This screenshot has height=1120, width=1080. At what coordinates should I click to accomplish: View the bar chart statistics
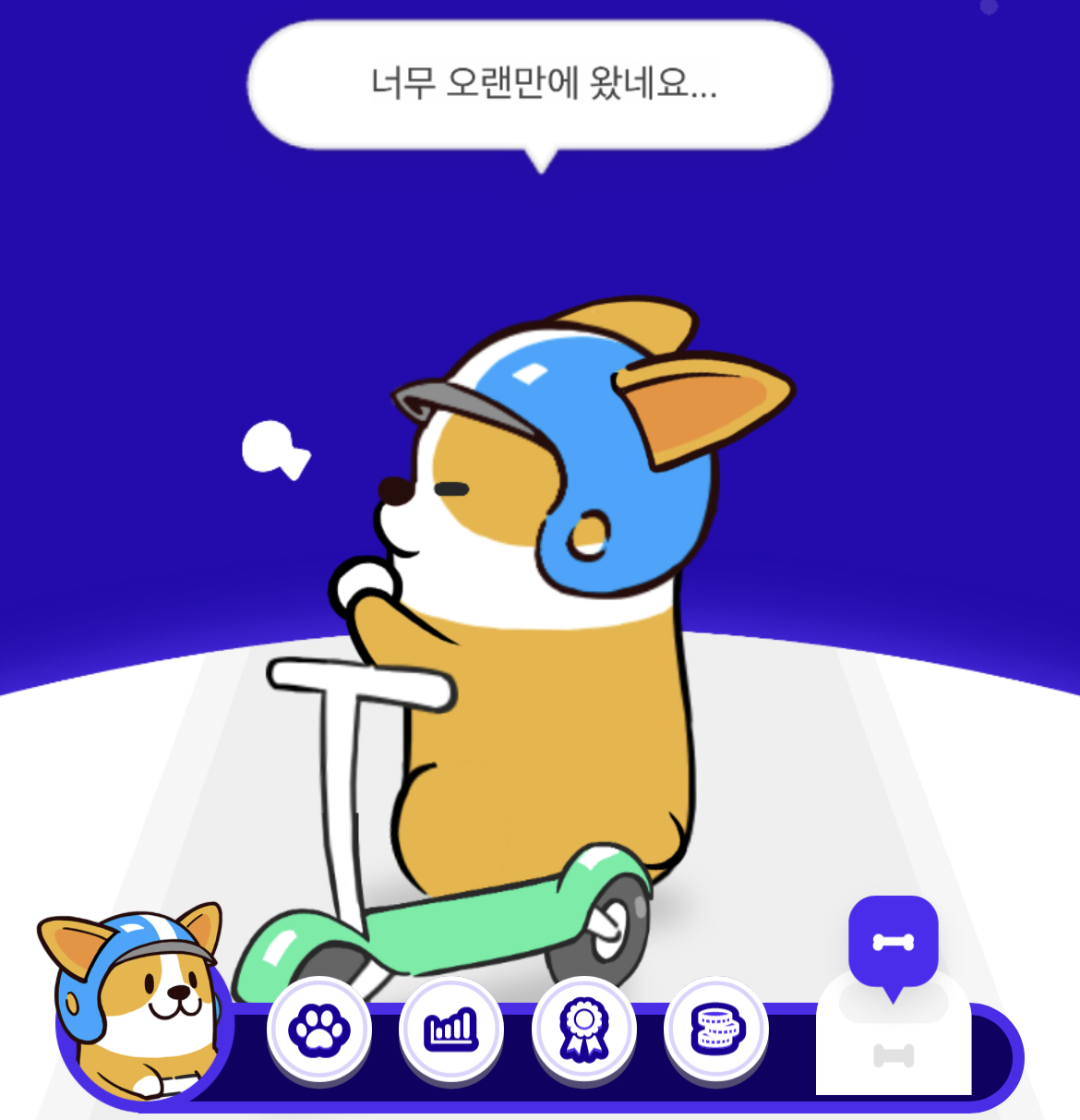click(x=451, y=1029)
